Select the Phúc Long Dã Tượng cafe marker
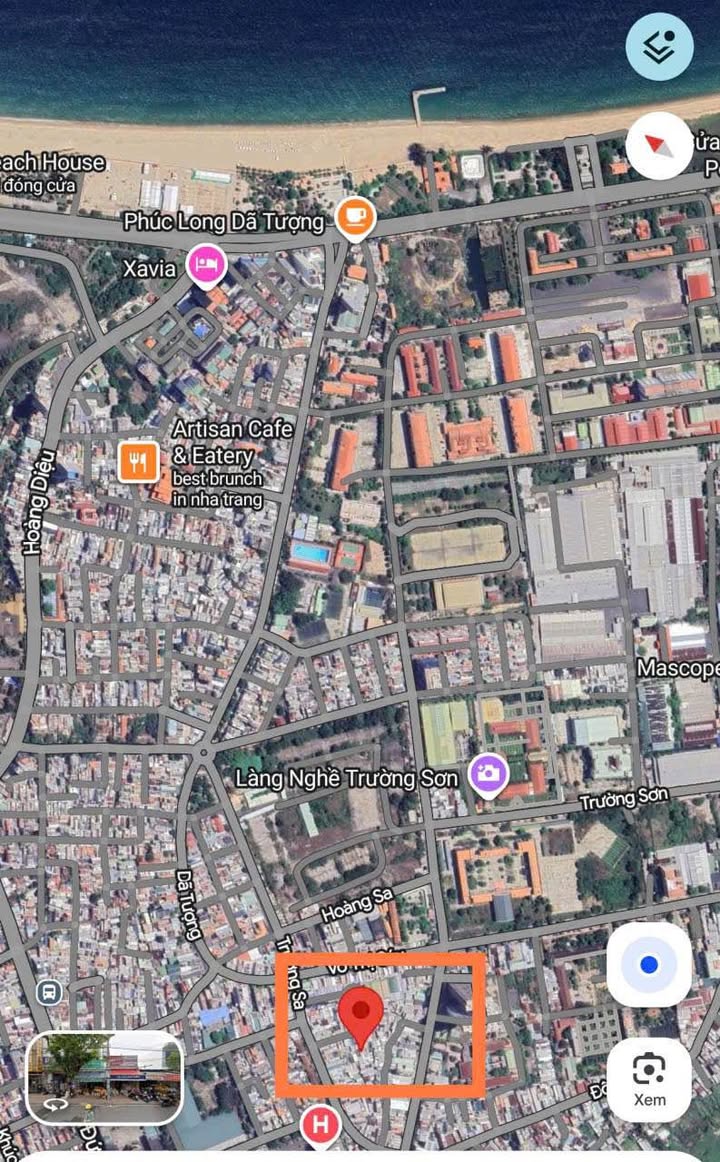 click(355, 217)
